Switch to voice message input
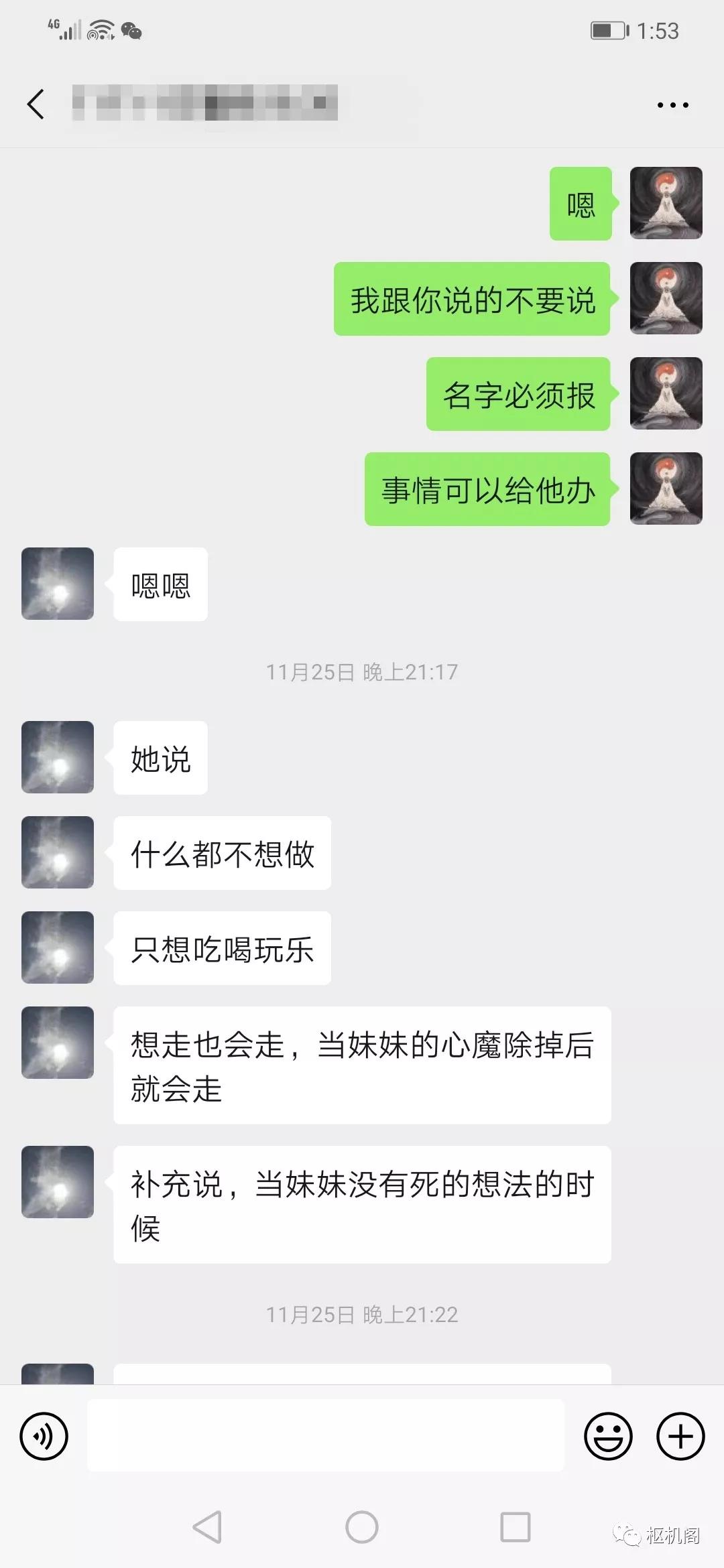Screen dimensions: 724x1568 click(44, 1436)
